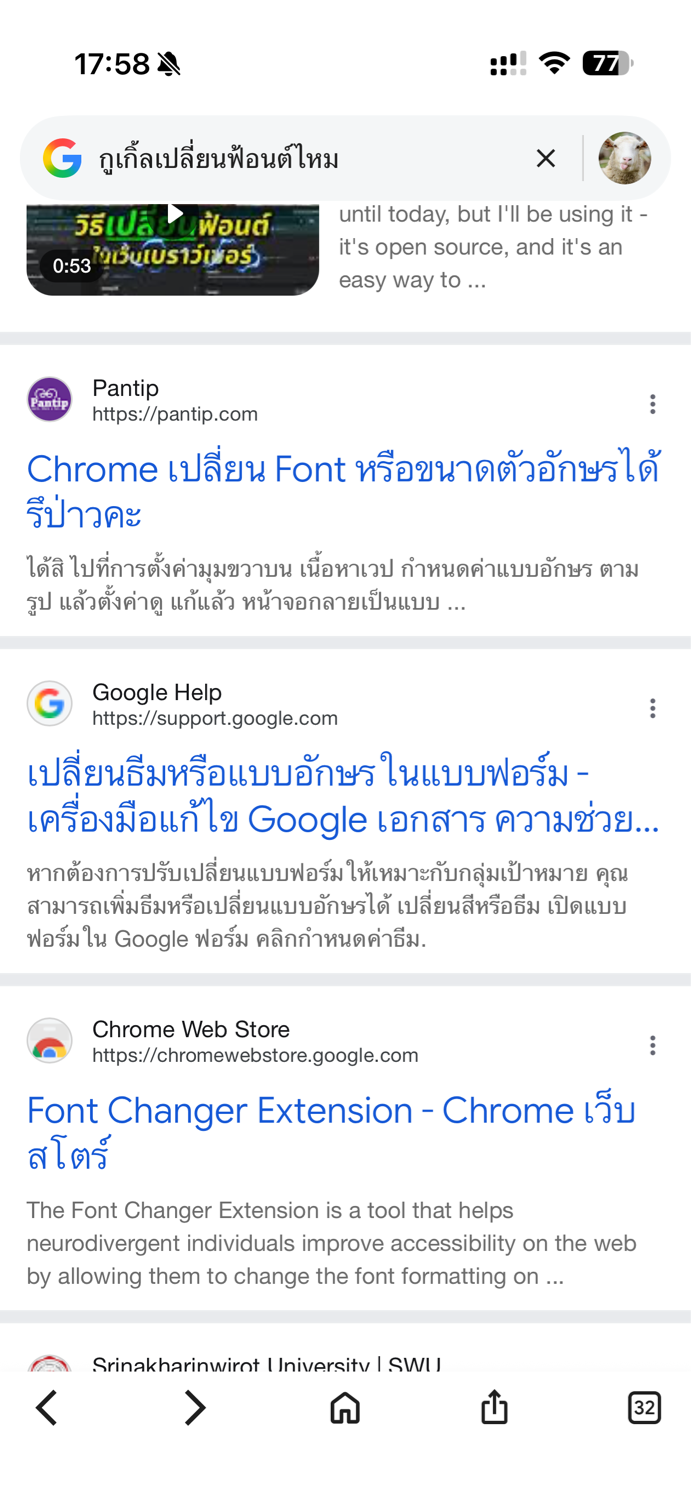Viewport: 691px width, 1500px height.
Task: Open the overflow menu for Pantip result
Action: click(x=652, y=404)
